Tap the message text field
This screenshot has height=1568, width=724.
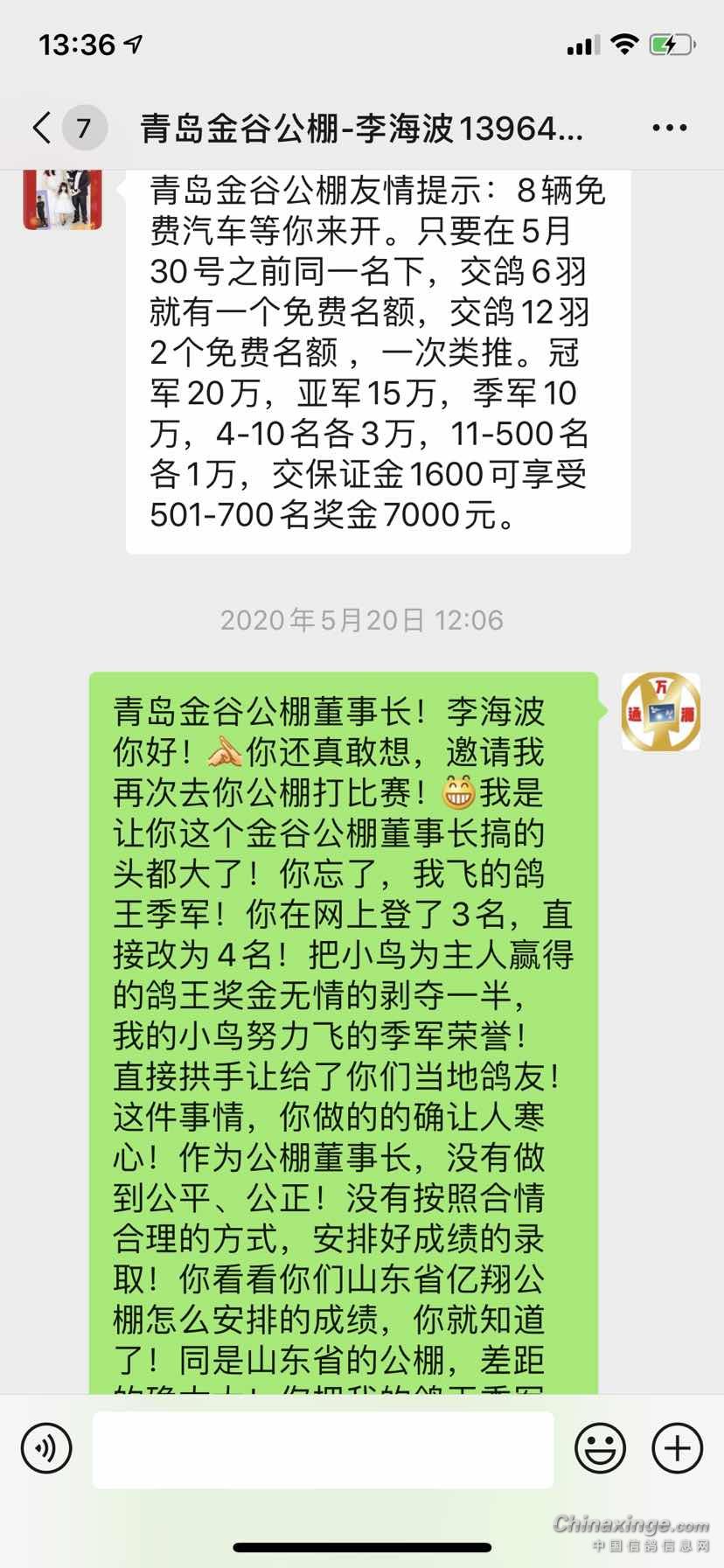(x=323, y=1449)
